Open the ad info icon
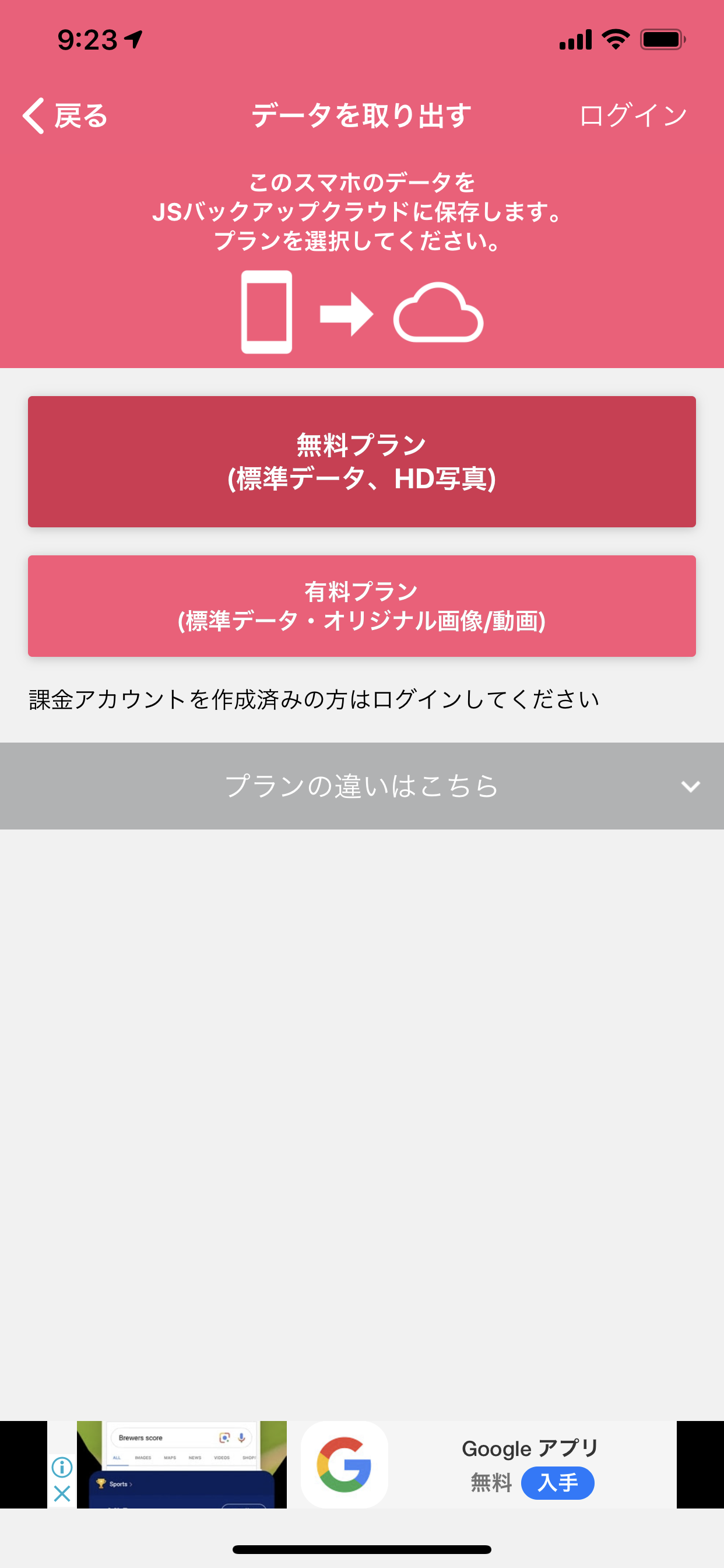The width and height of the screenshot is (724, 1568). point(62,1467)
